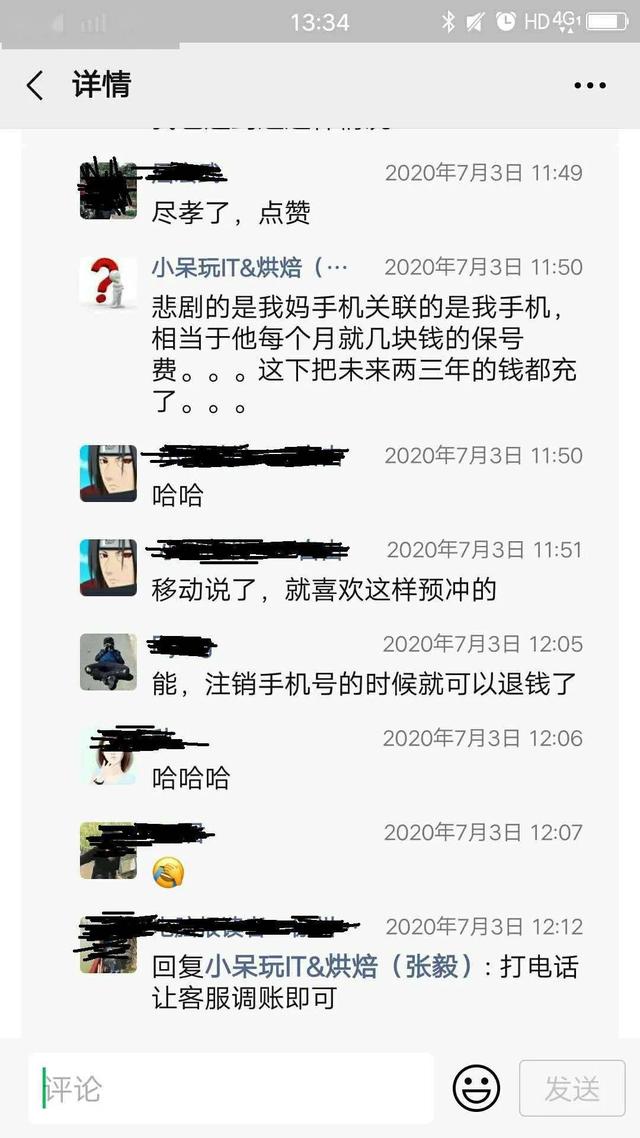
Task: Open the three-dot overflow menu
Action: click(590, 85)
